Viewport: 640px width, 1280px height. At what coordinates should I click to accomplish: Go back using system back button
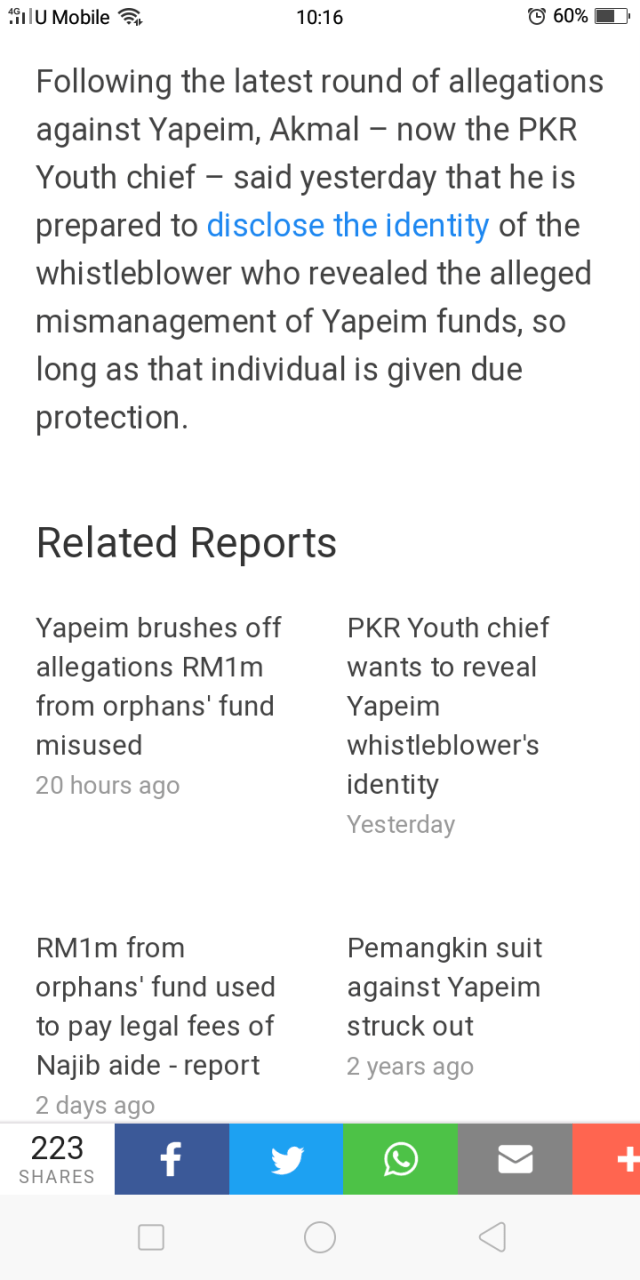[491, 1238]
